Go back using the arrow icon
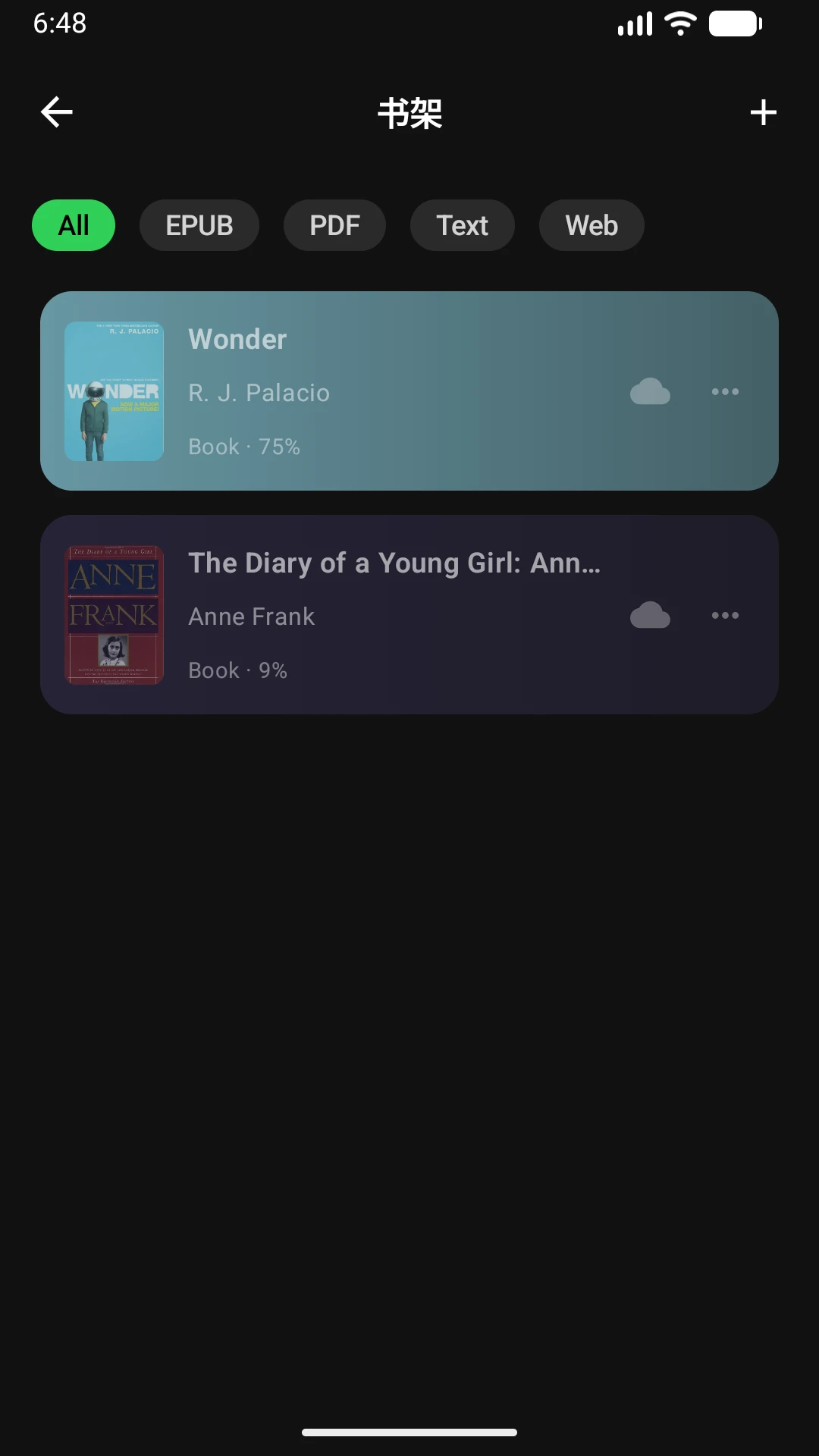Screen dimensions: 819x1456 (57, 112)
